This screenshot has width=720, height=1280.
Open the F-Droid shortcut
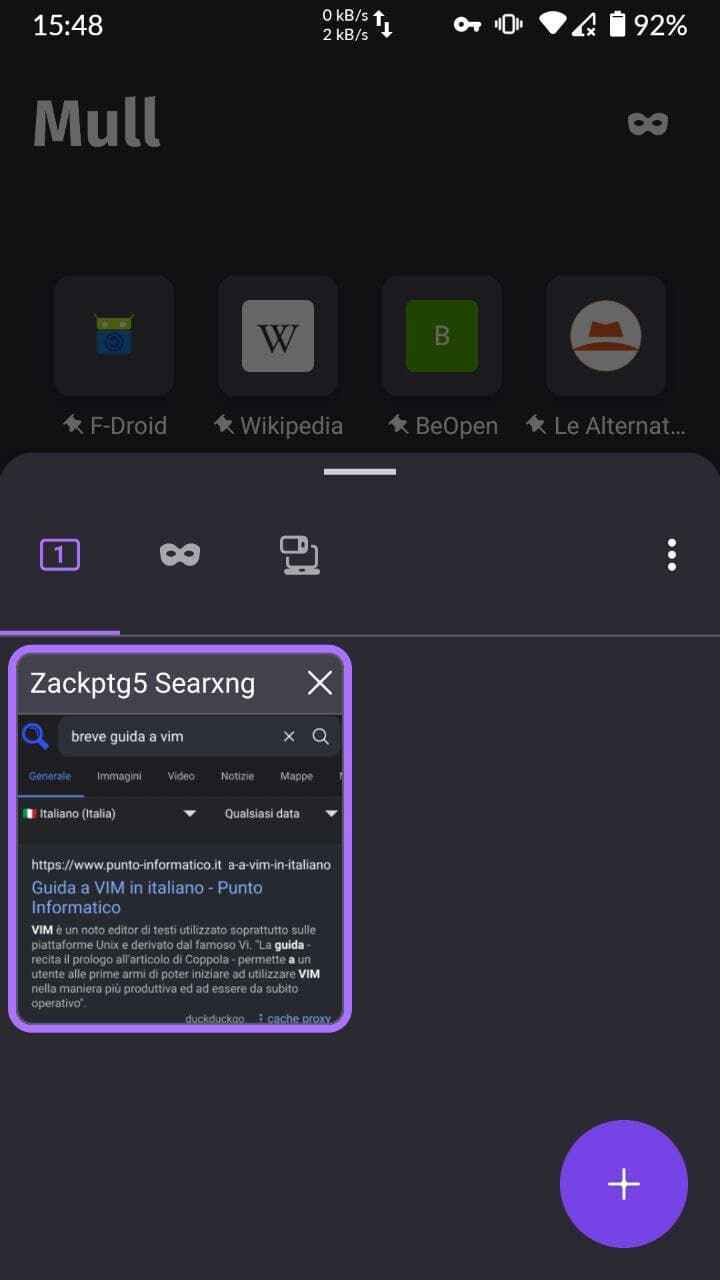click(x=114, y=336)
